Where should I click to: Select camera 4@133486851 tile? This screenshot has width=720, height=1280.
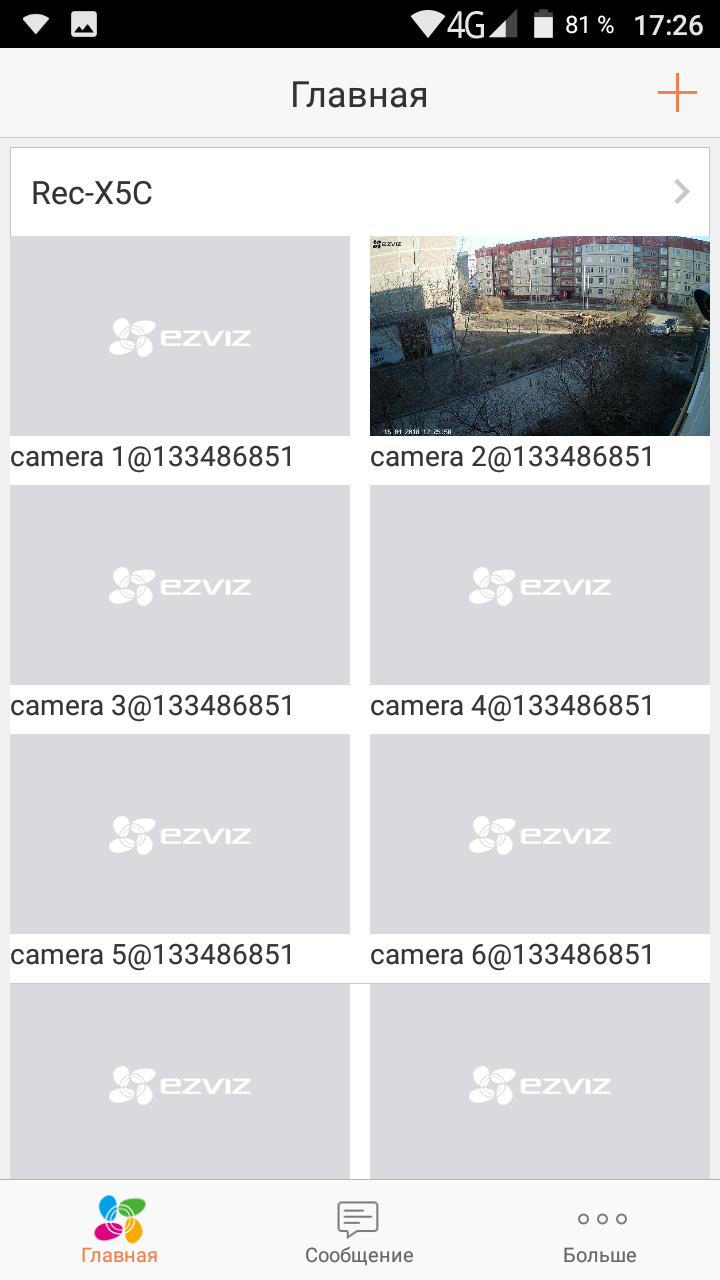coord(540,586)
